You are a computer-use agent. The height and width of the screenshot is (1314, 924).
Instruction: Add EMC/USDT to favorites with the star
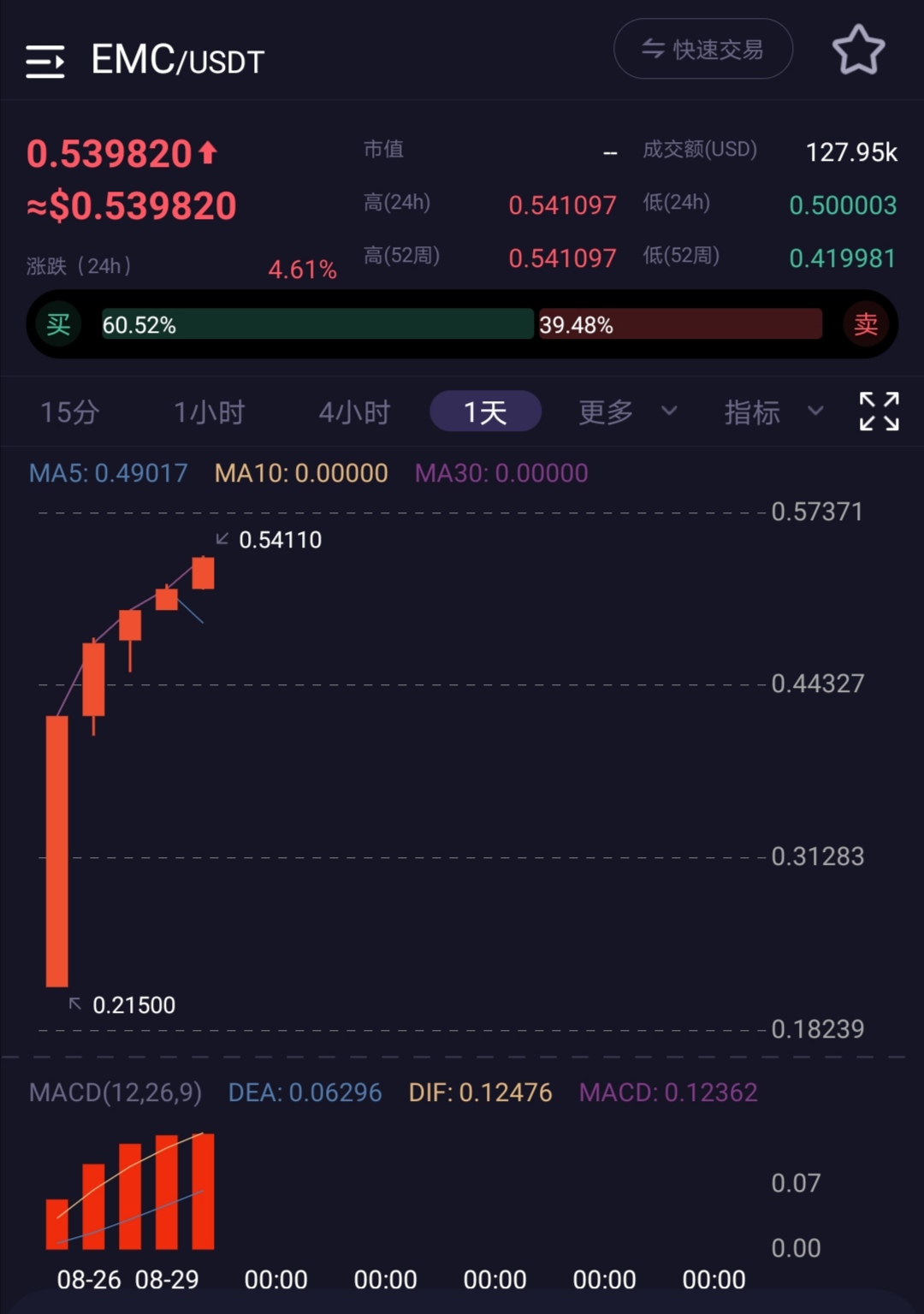(x=858, y=50)
